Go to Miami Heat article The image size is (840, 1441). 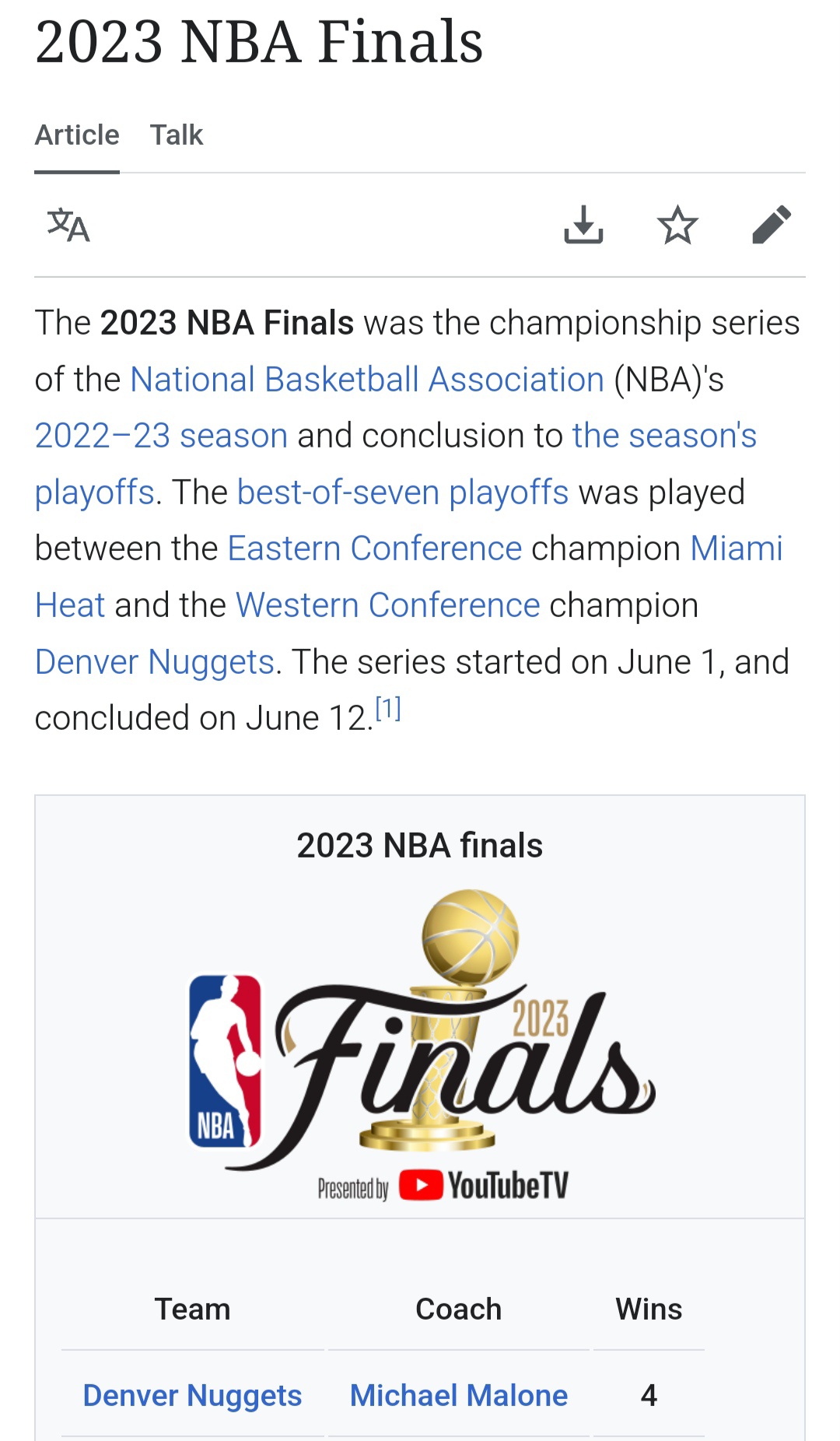tap(736, 549)
